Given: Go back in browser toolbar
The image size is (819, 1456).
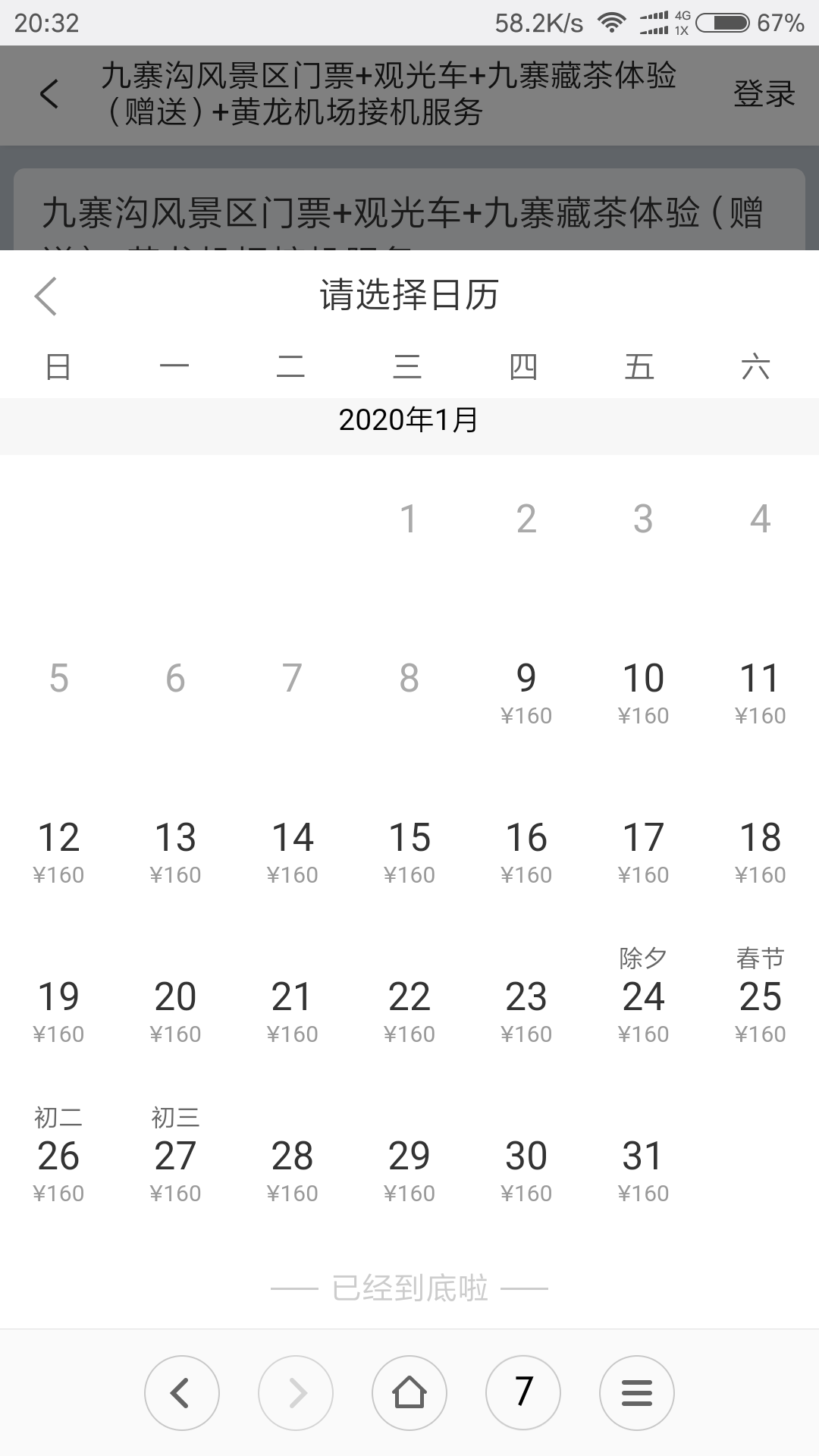Looking at the screenshot, I should click(181, 1393).
